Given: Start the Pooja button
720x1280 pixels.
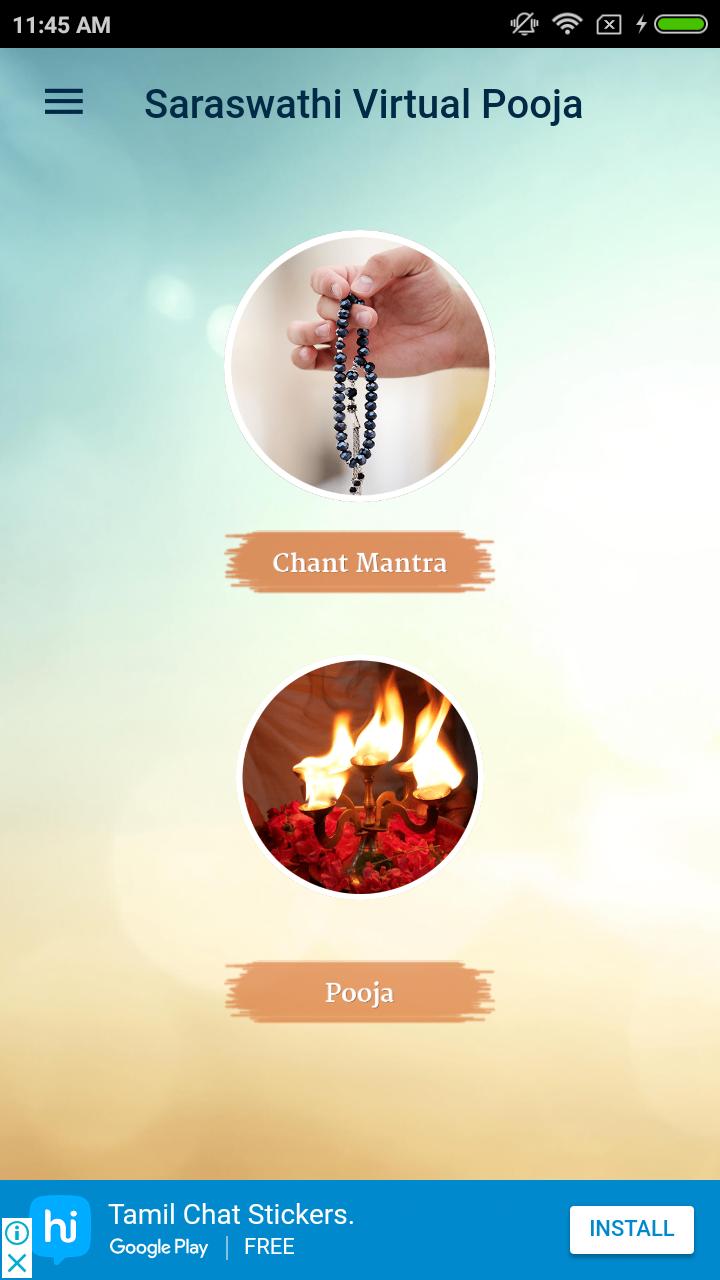Looking at the screenshot, I should pos(360,992).
